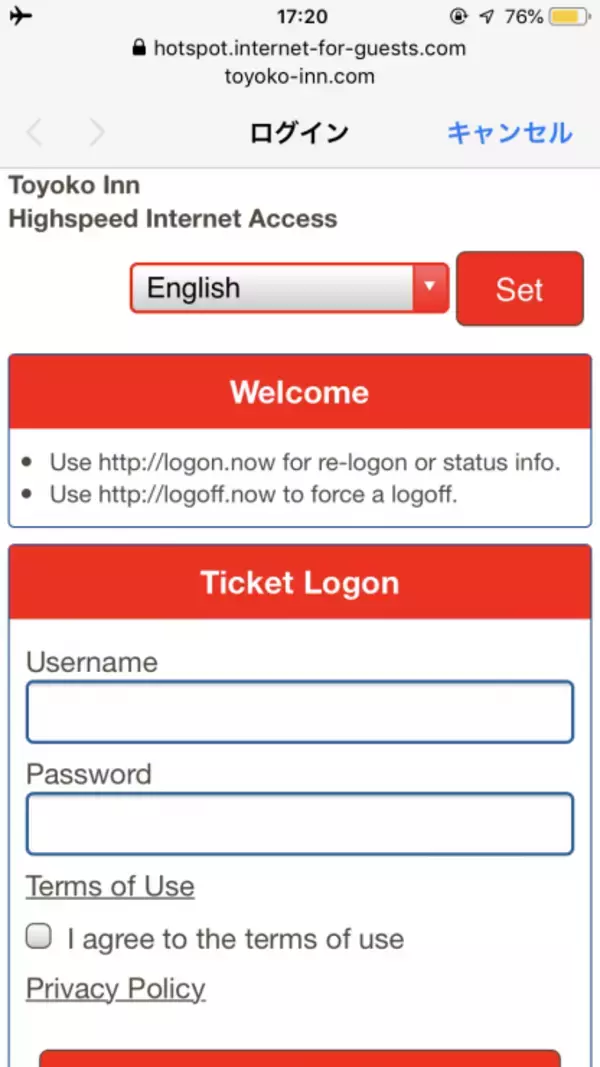600x1067 pixels.
Task: Focus the Password field
Action: point(299,824)
